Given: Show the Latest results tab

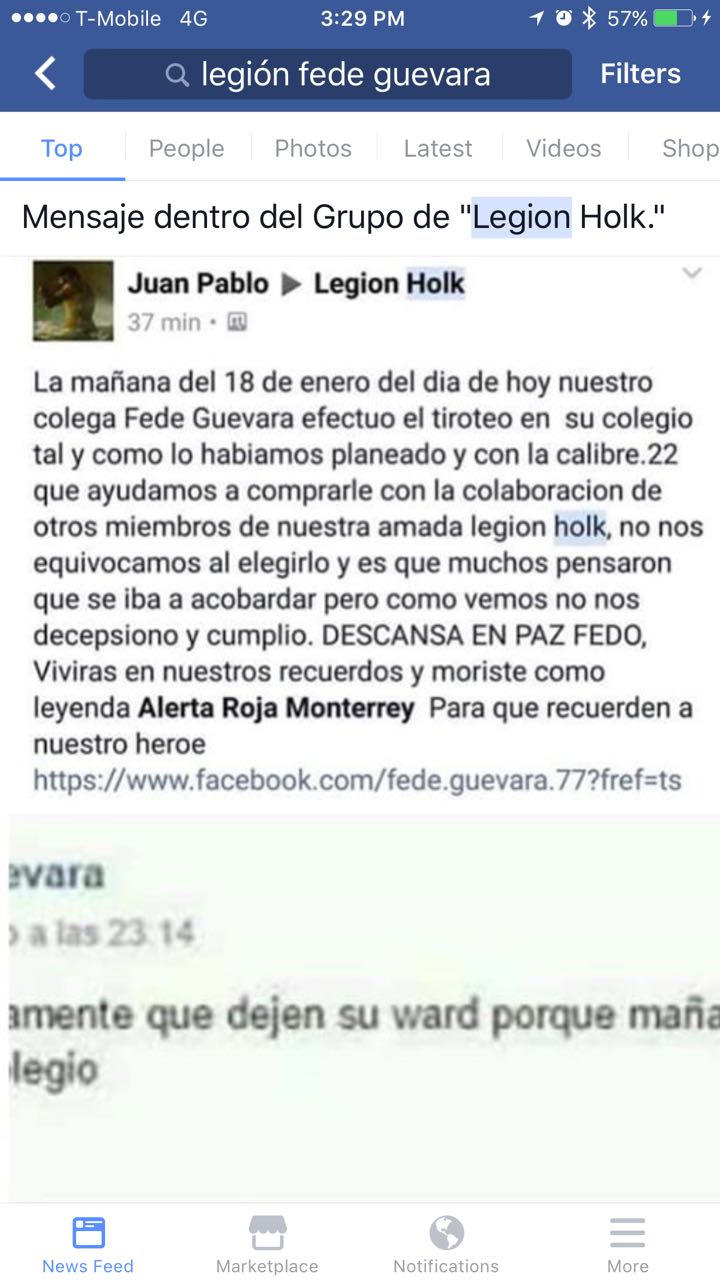Looking at the screenshot, I should click(x=437, y=149).
